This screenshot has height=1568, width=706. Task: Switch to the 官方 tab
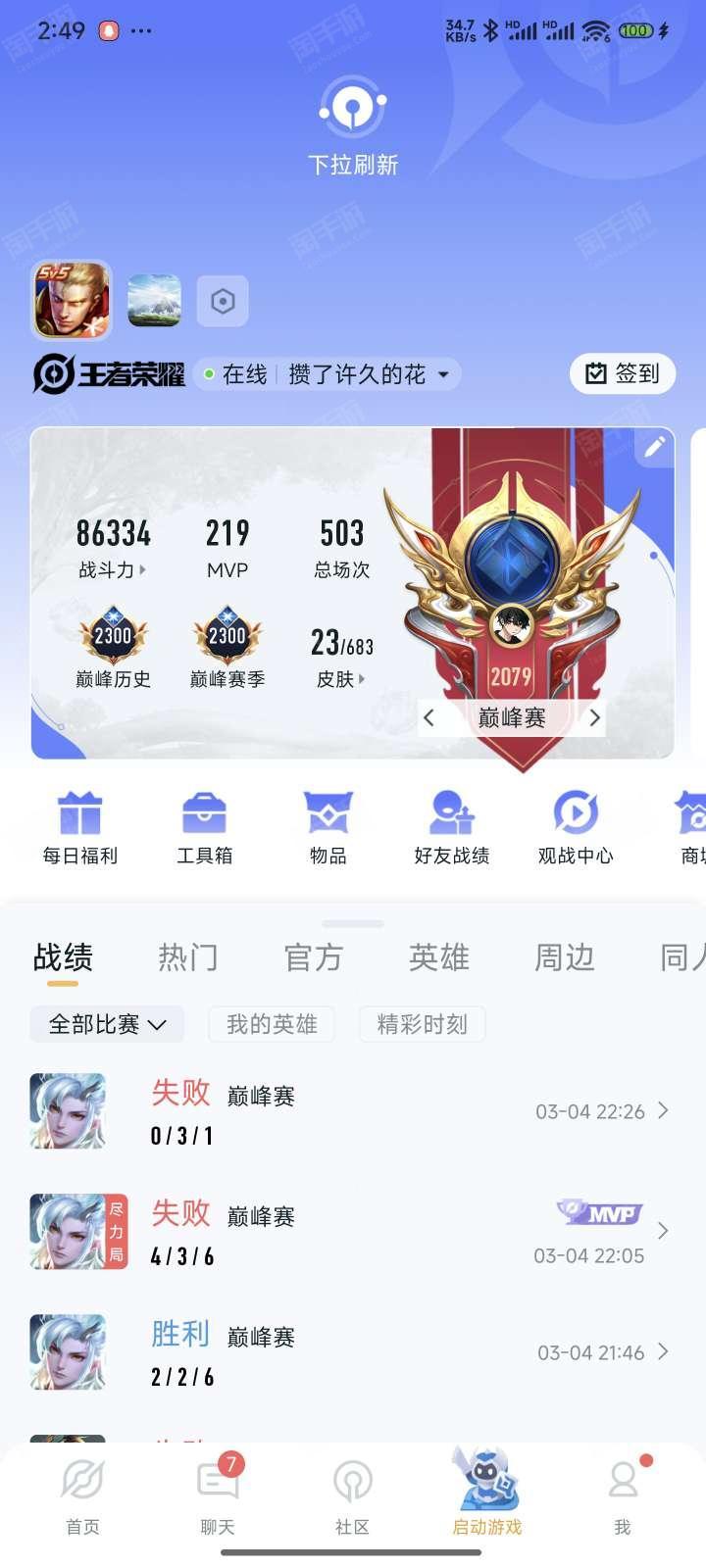[313, 957]
